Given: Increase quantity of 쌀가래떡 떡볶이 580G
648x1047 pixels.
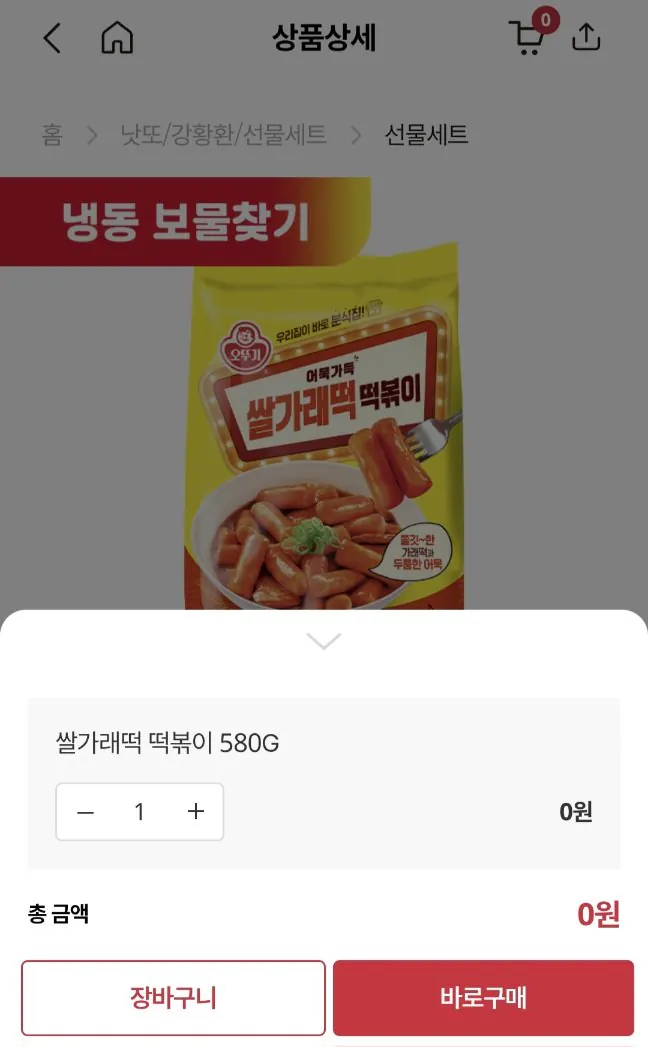Looking at the screenshot, I should 196,812.
